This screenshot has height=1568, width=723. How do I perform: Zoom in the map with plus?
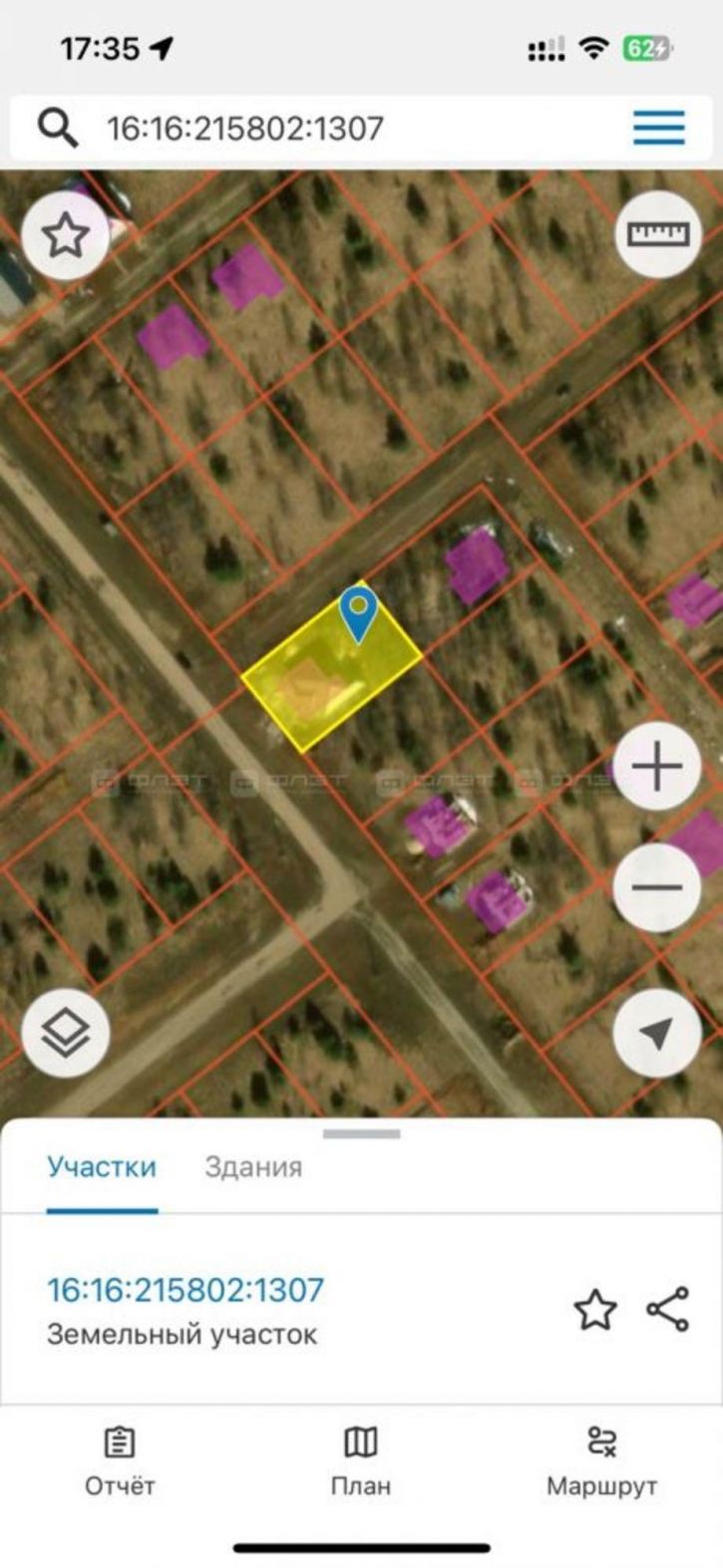coord(657,768)
